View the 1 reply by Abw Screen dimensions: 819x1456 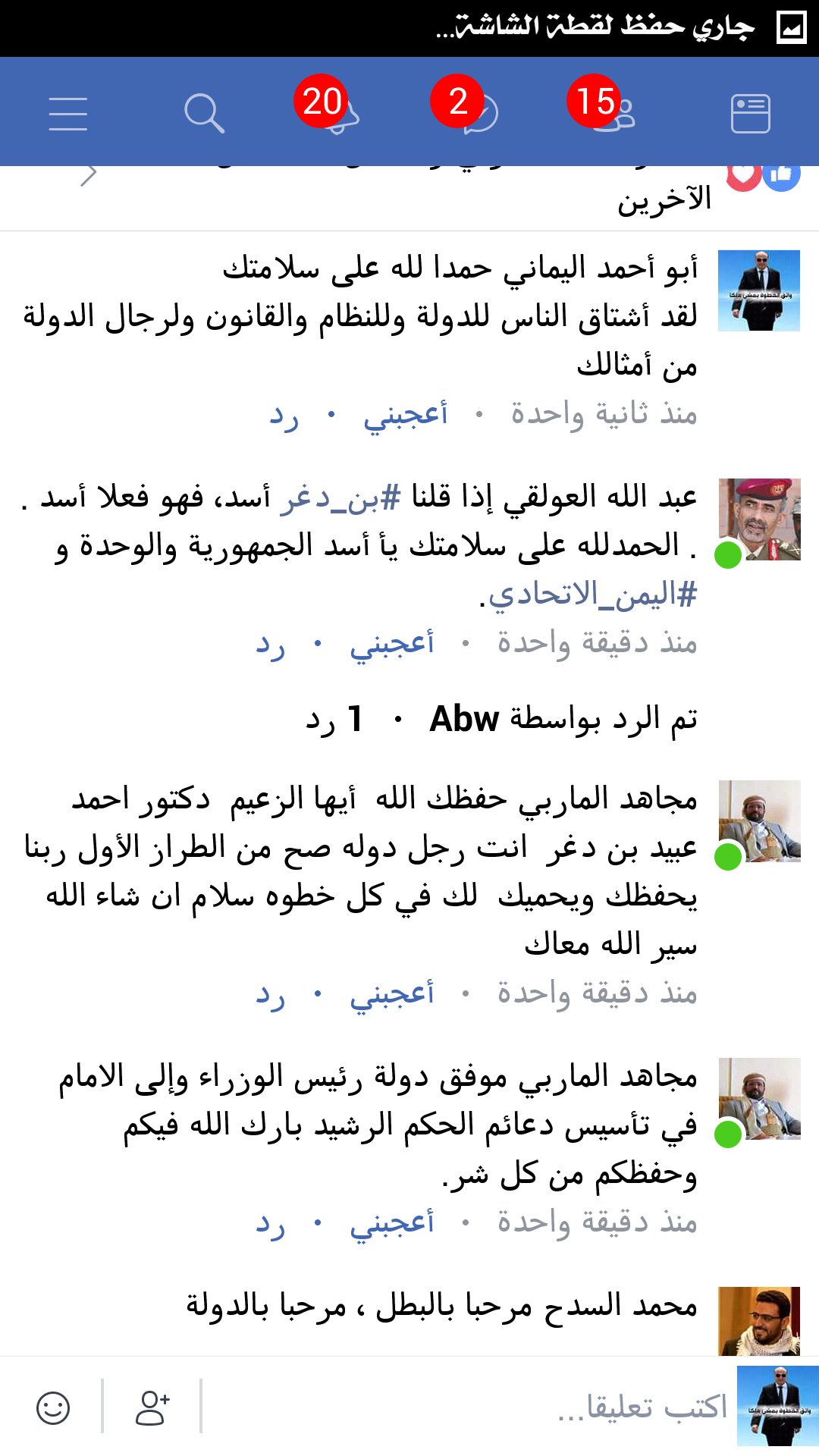(500, 719)
